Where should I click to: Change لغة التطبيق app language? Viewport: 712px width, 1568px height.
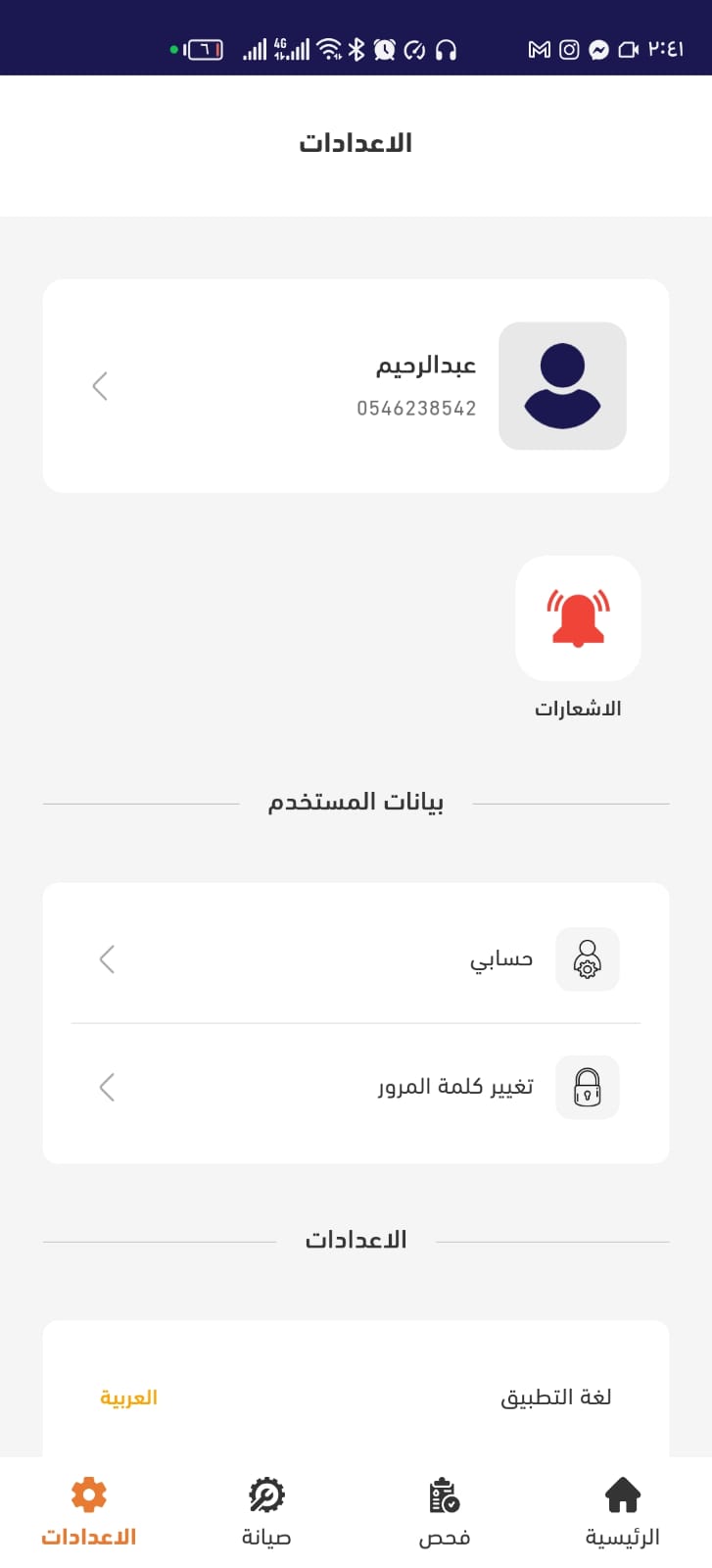[356, 1396]
